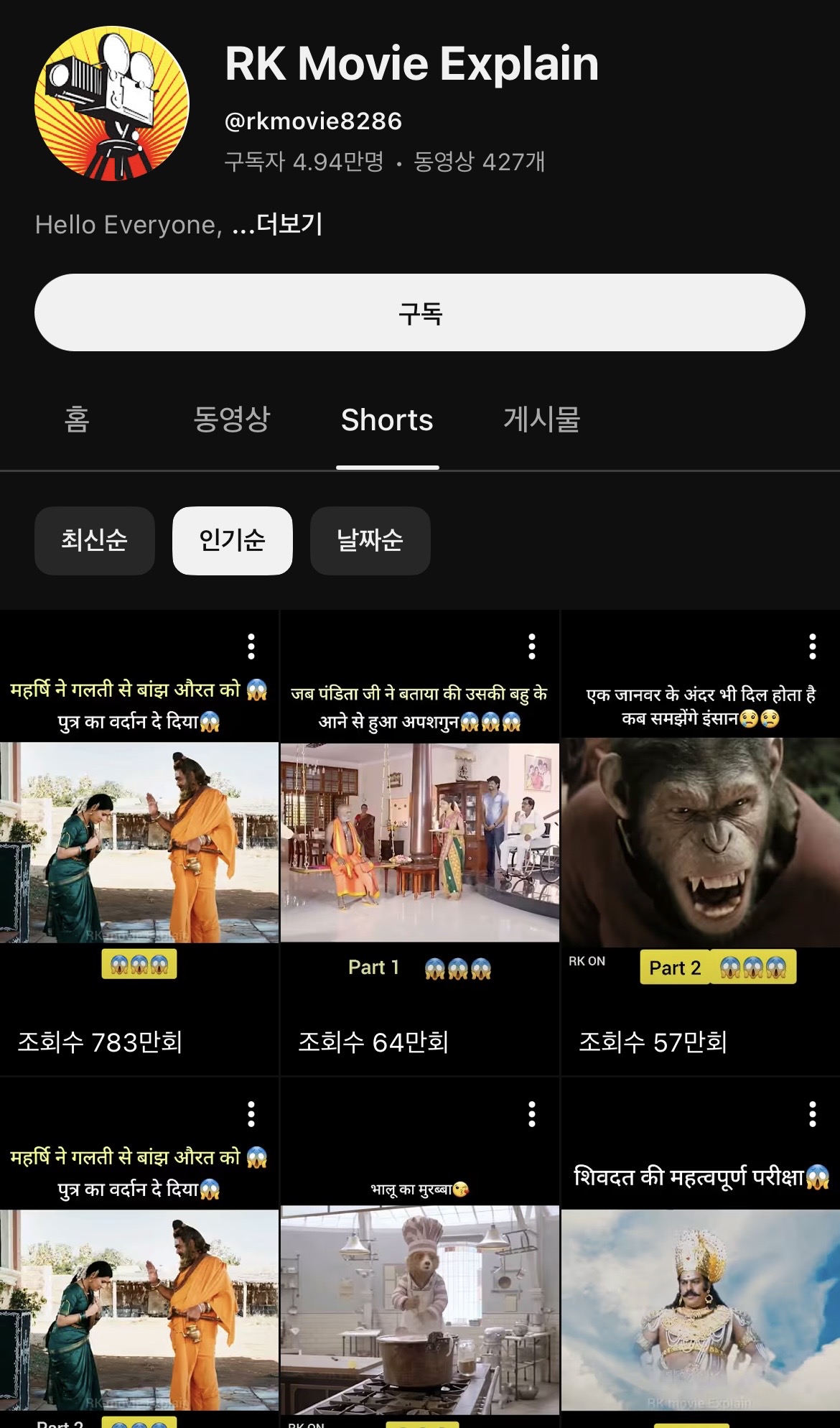Open overflow menu on 783만회 short
840x1428 pixels.
251,646
